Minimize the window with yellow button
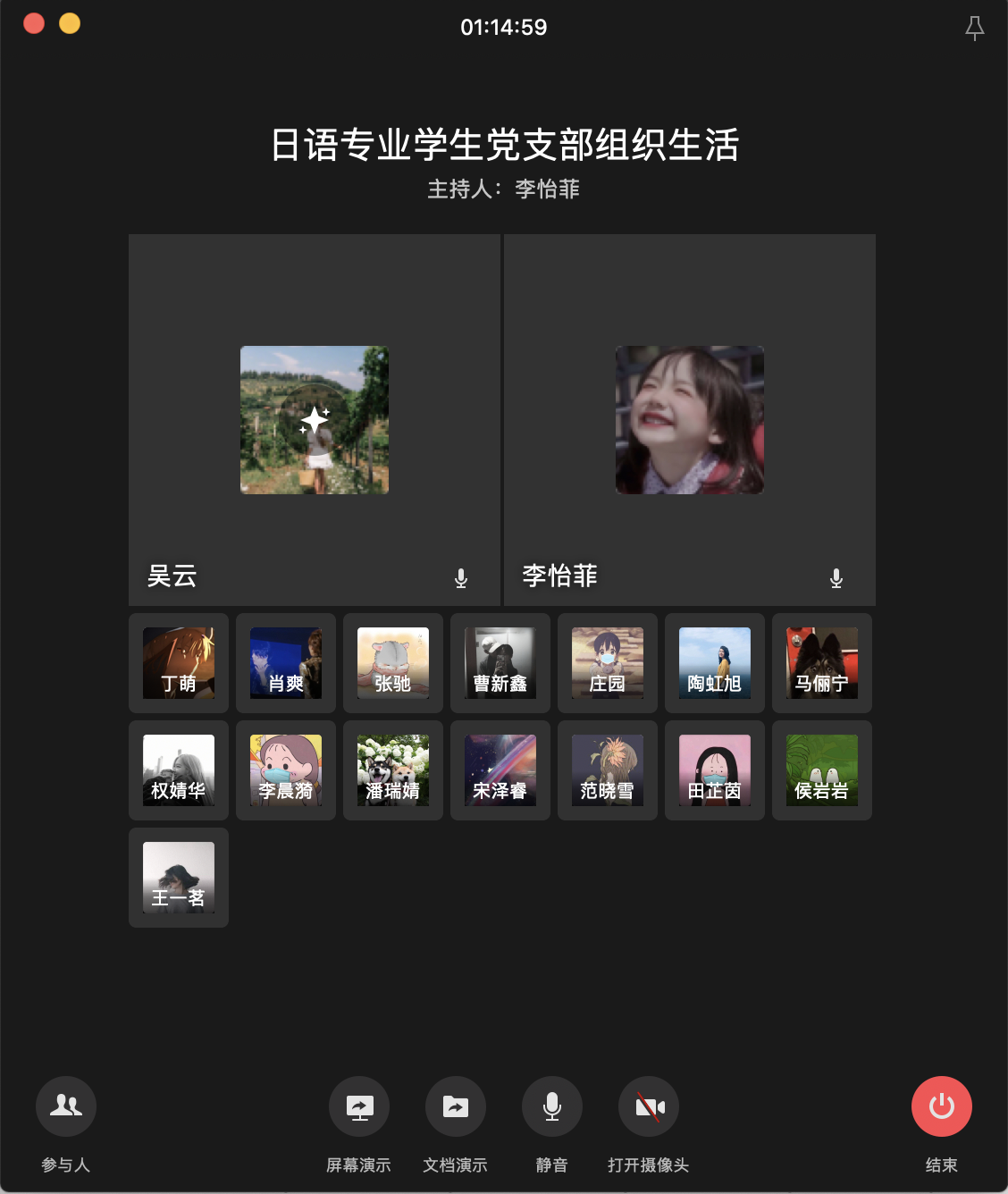 [x=70, y=23]
